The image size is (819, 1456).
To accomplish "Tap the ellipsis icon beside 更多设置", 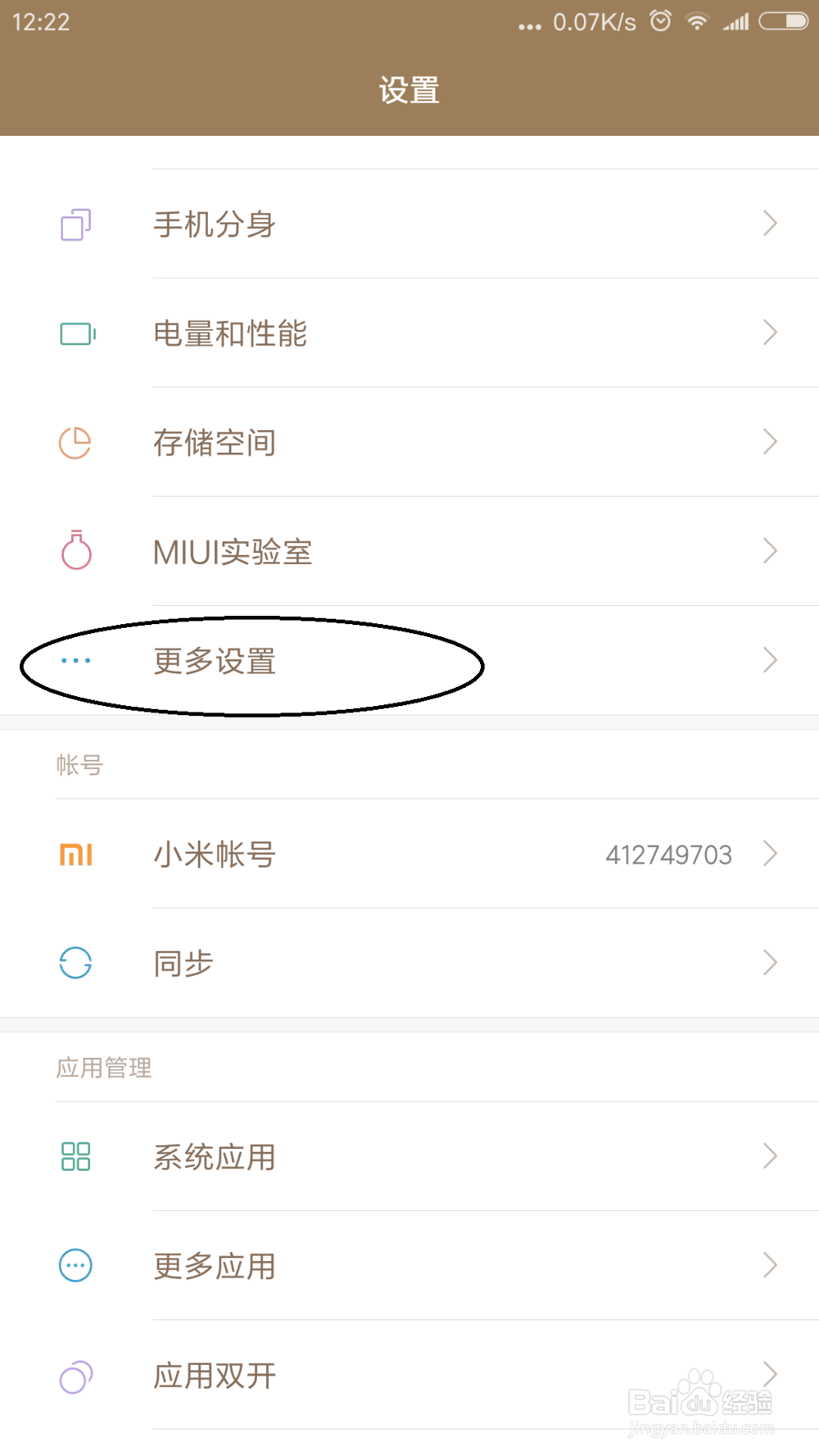I will [x=75, y=661].
